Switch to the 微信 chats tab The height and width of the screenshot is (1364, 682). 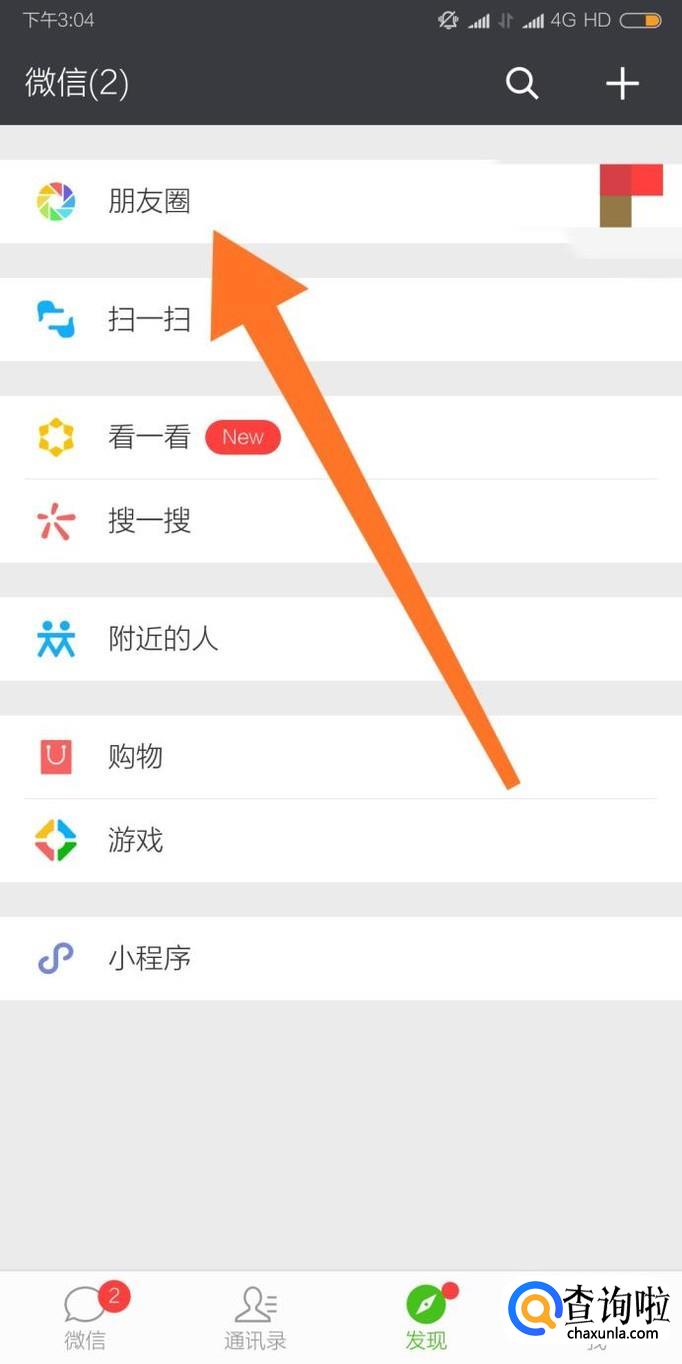(86, 1318)
